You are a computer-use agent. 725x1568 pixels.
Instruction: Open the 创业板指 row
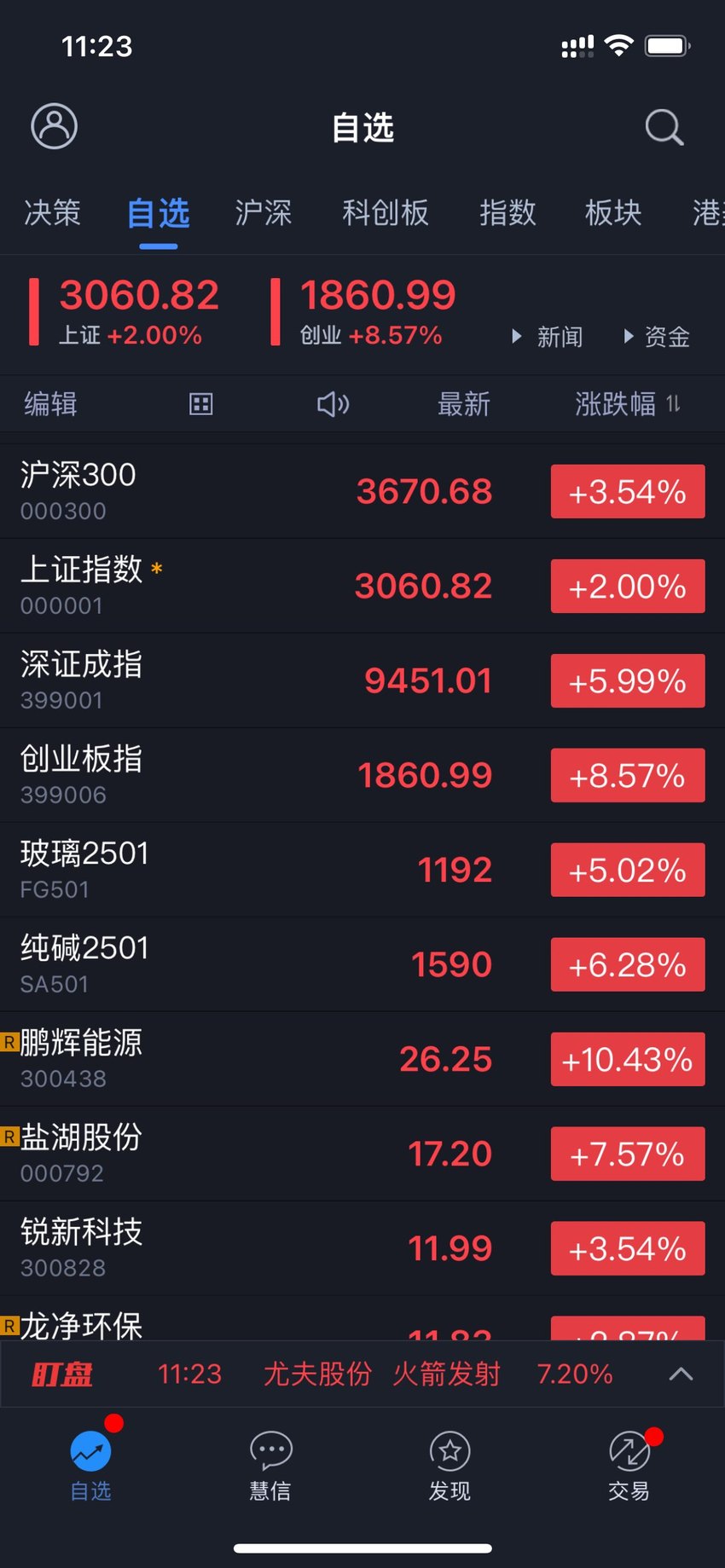click(362, 775)
